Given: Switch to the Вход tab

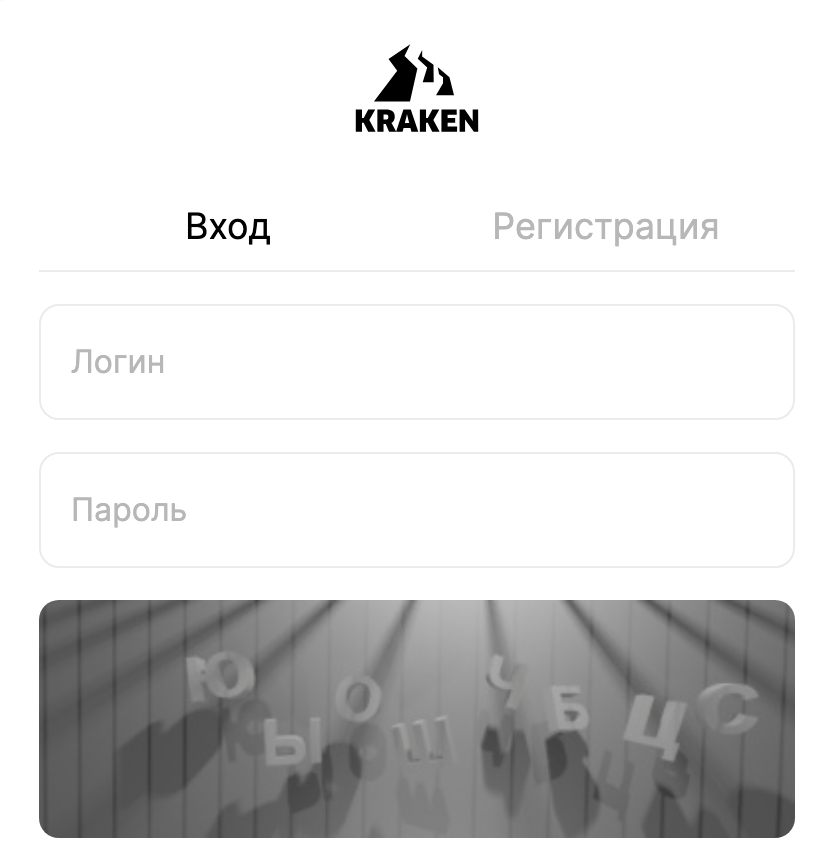Looking at the screenshot, I should 228,227.
